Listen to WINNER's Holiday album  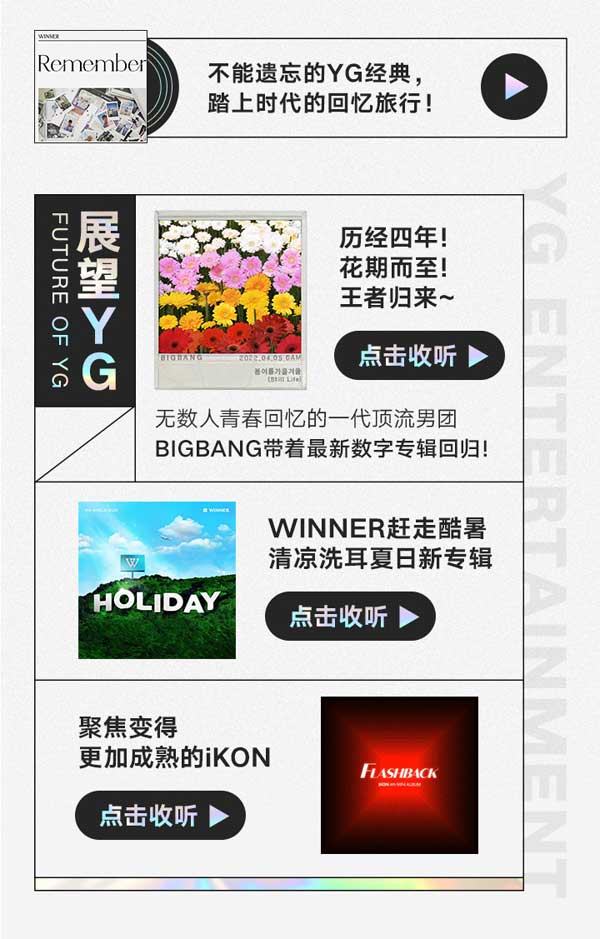[x=350, y=616]
